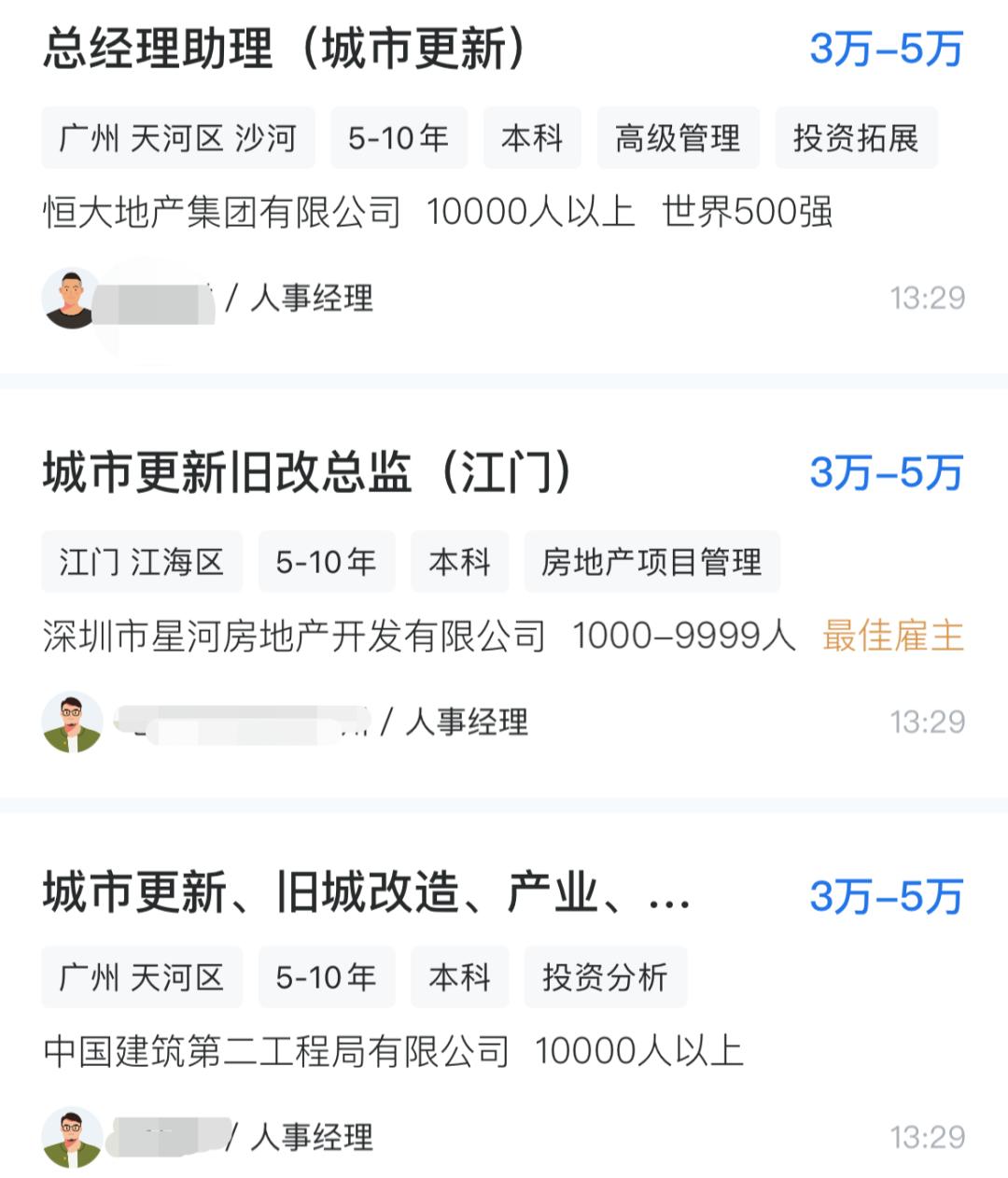Viewport: 1008px width, 1178px height.
Task: Click the 本科 education tag on first job
Action: (x=532, y=138)
